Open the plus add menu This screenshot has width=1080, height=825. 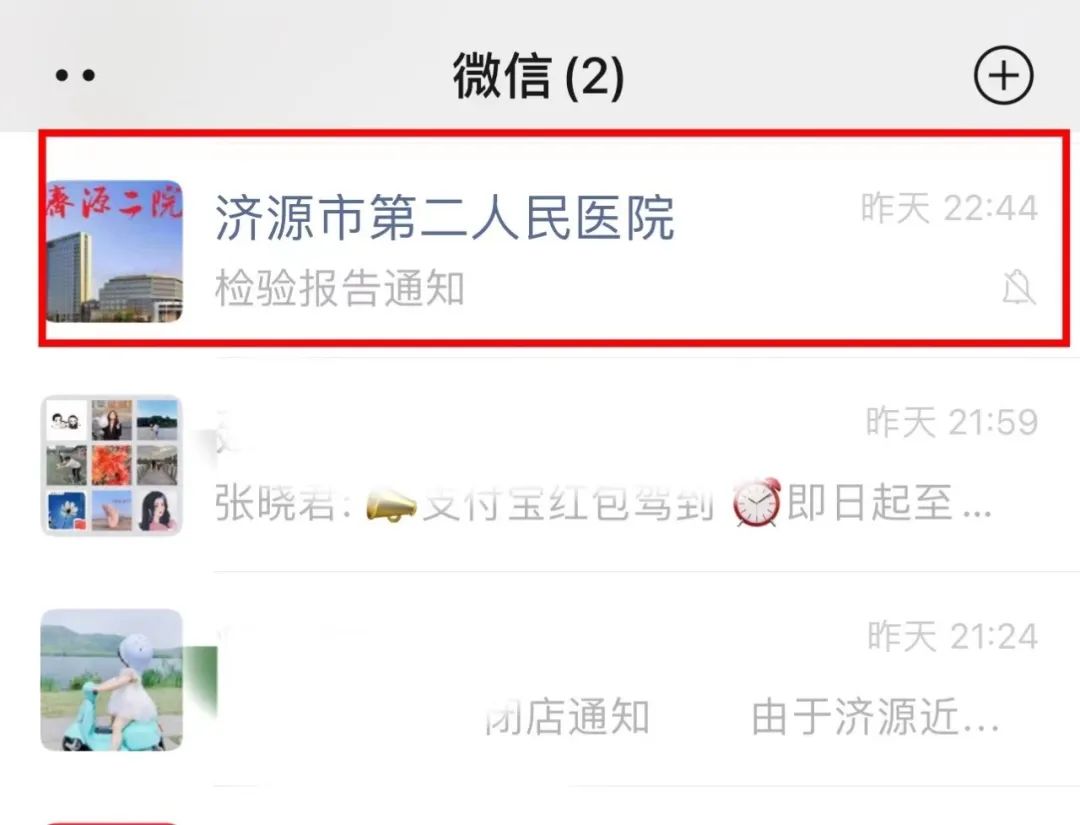click(1003, 76)
